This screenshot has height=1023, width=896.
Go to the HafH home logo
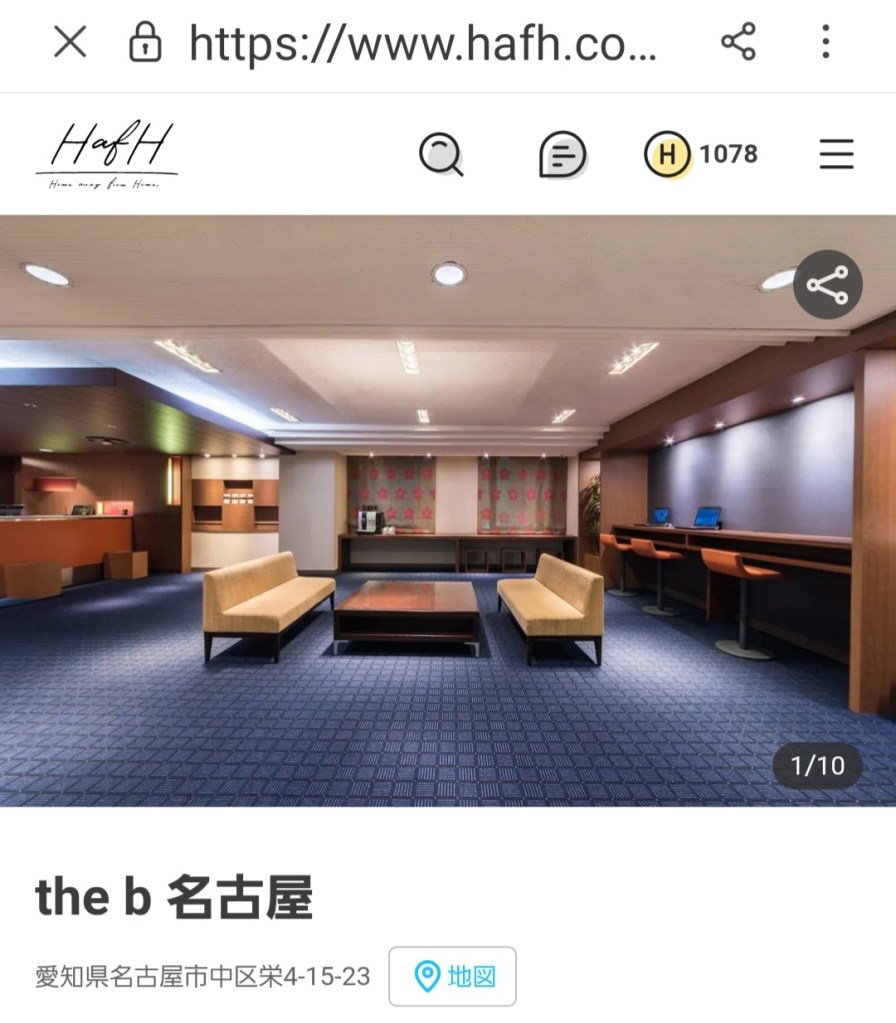(x=107, y=154)
